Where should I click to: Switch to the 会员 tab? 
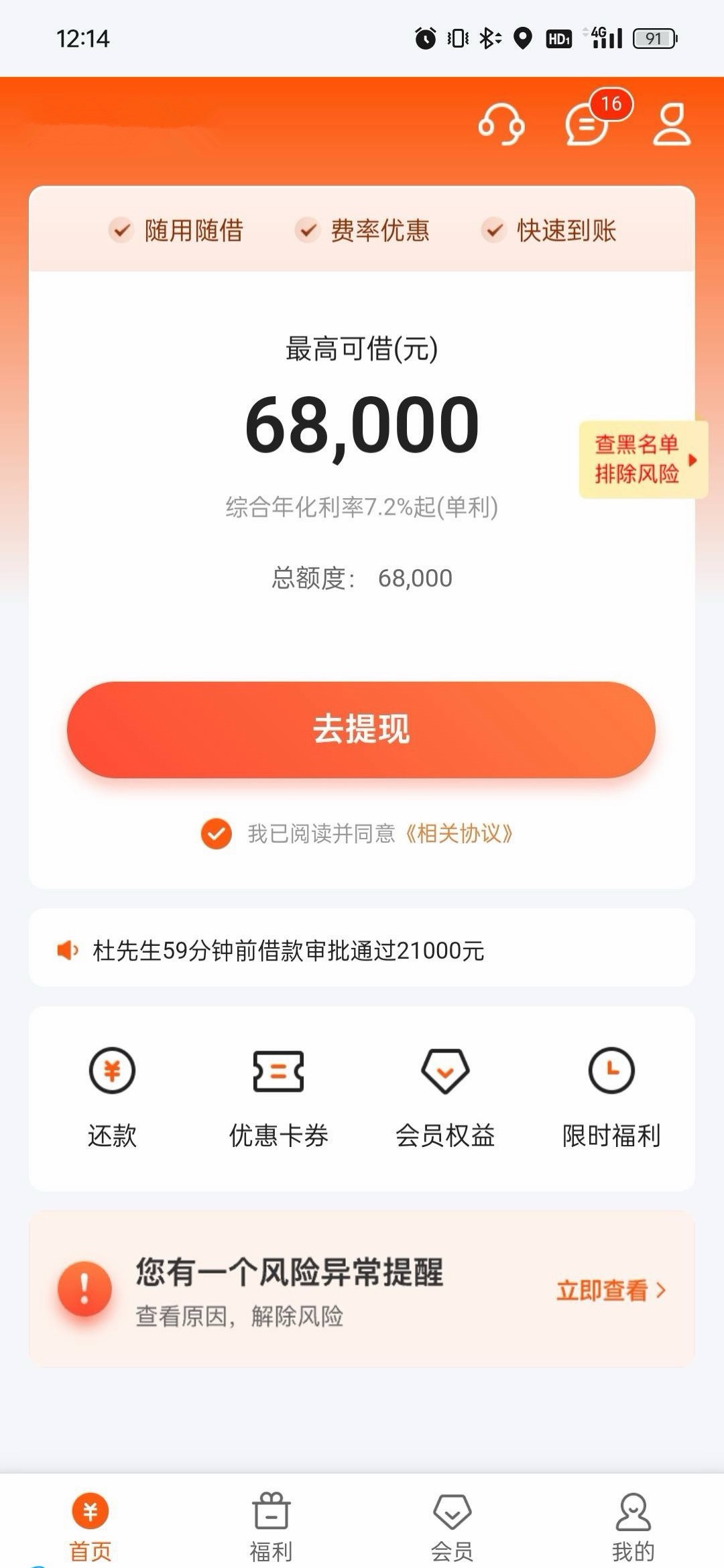point(452,1524)
